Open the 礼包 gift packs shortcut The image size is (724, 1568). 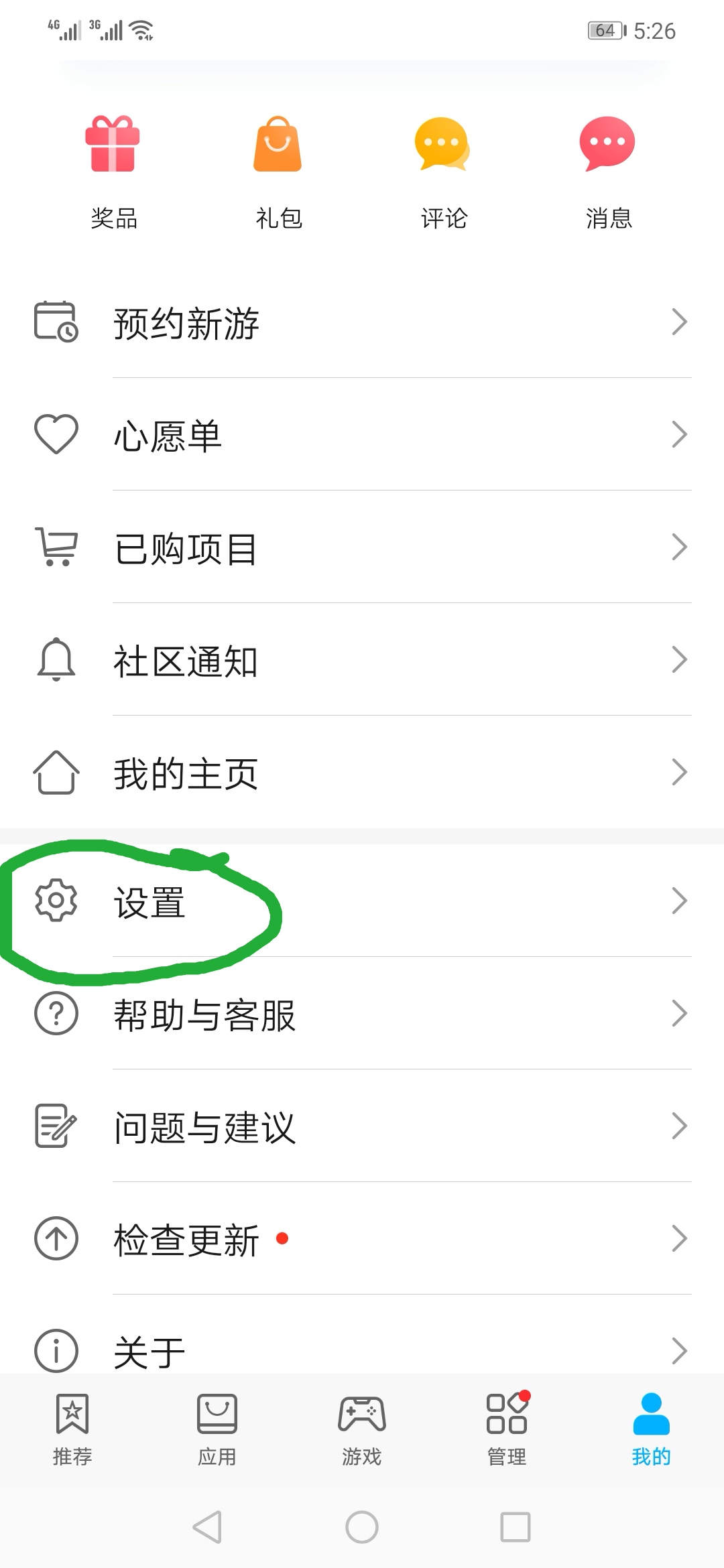(x=278, y=171)
